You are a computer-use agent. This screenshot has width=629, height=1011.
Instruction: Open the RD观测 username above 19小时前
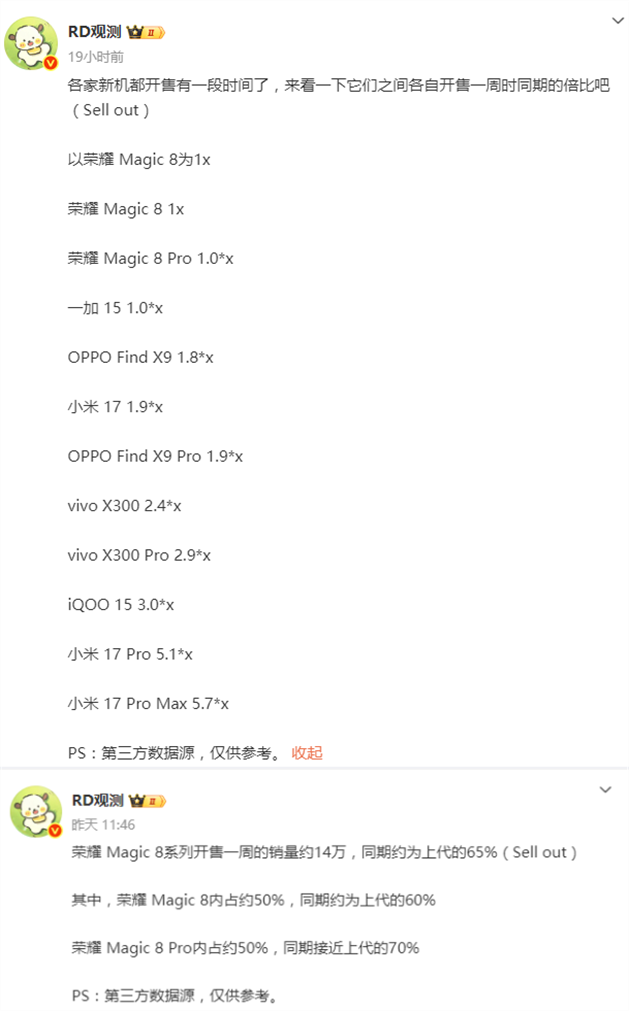(95, 32)
